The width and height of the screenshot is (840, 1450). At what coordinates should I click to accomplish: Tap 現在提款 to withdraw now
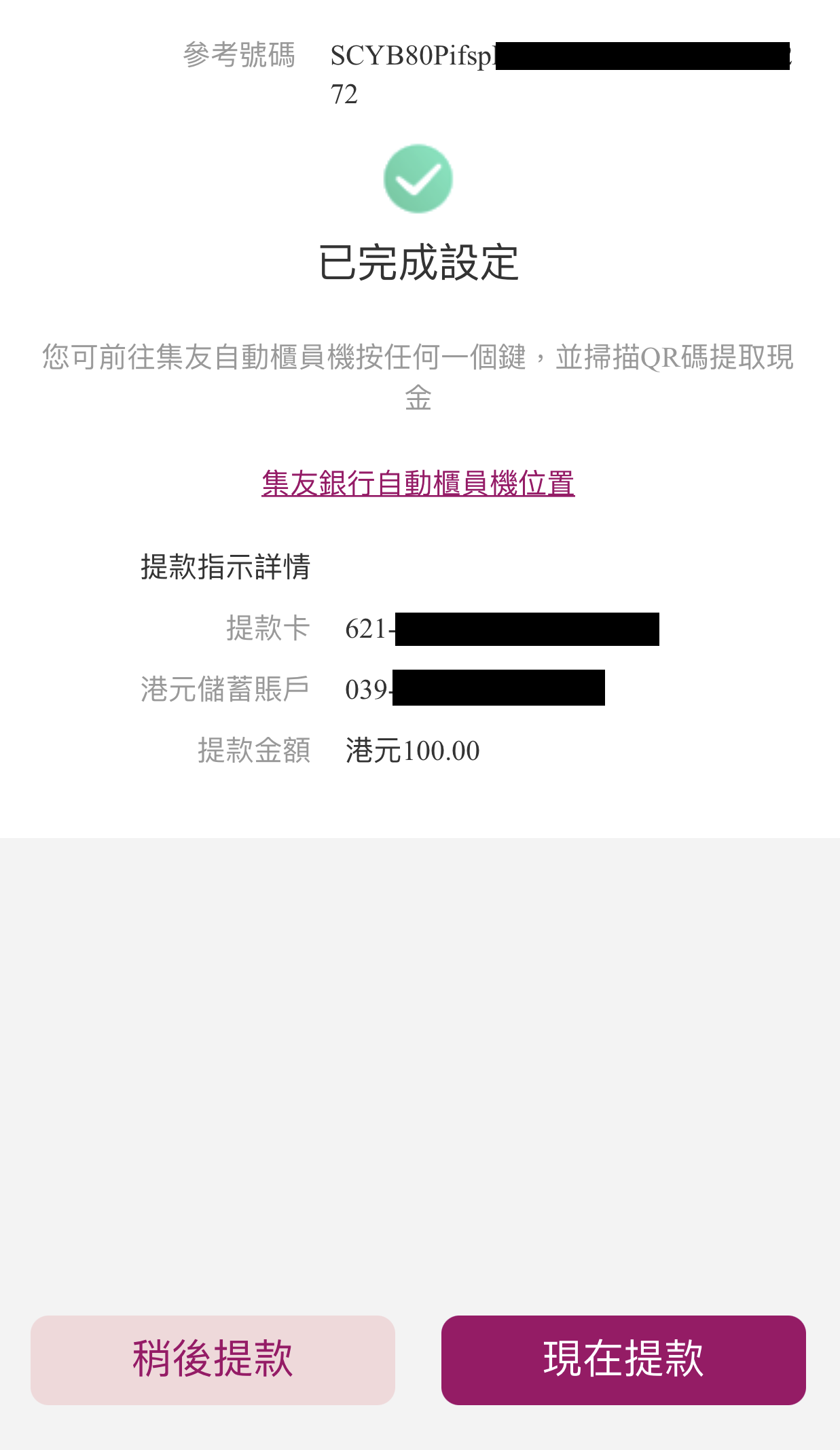[x=623, y=1360]
